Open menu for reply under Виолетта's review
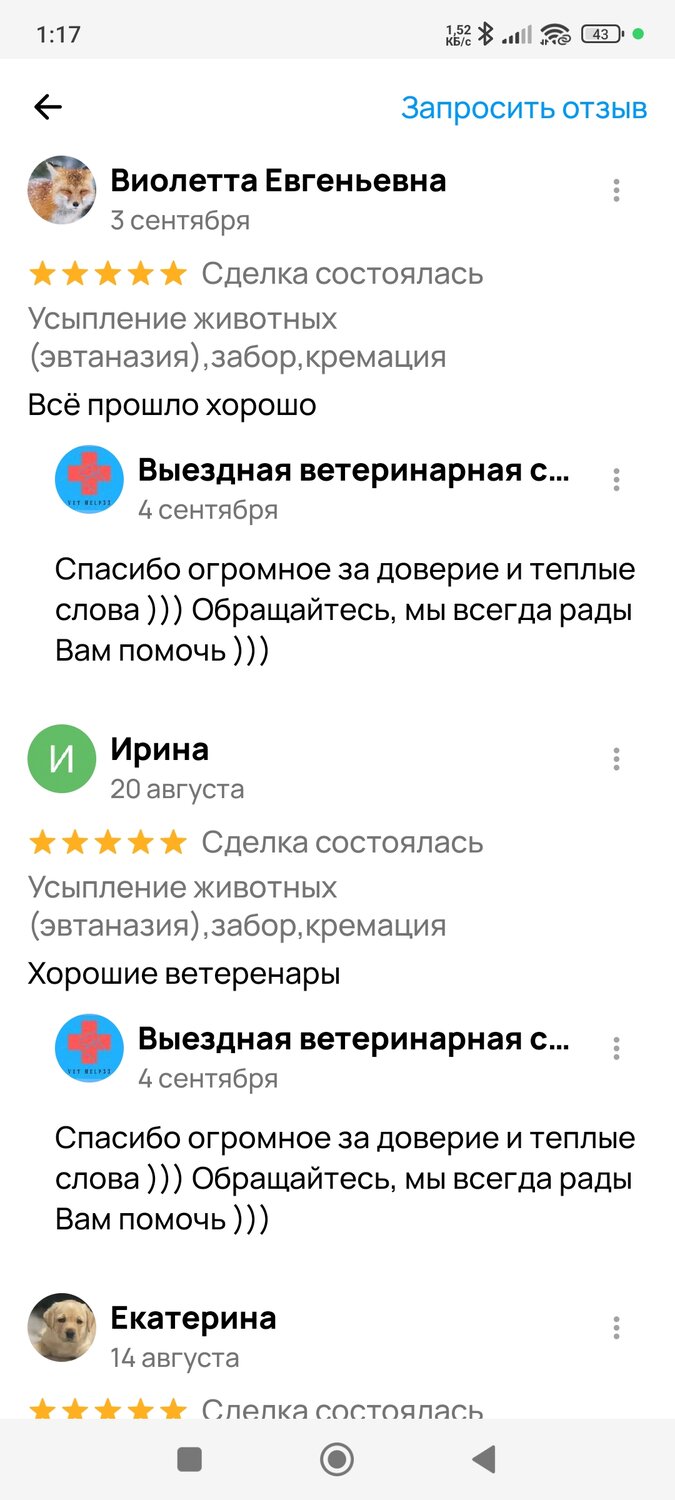 point(616,480)
